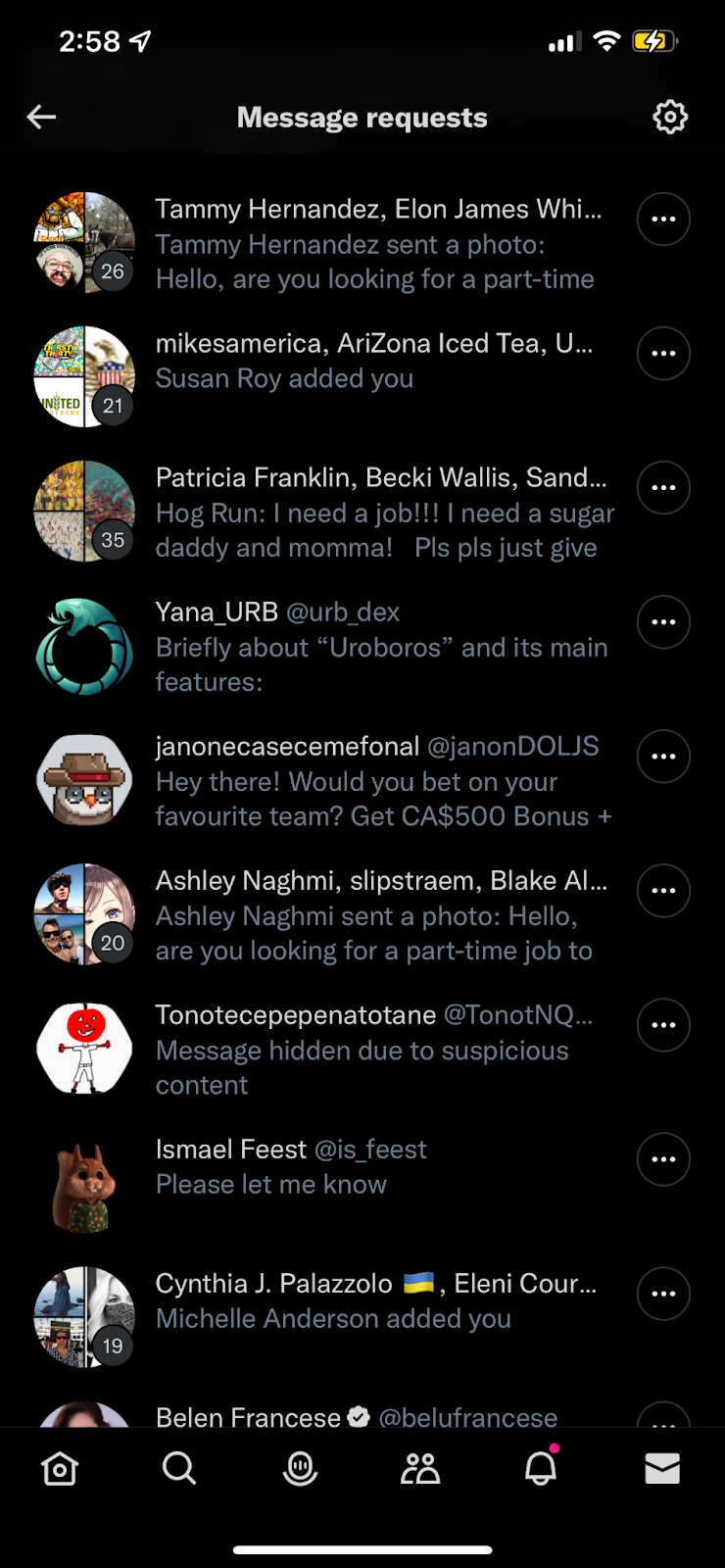Screen dimensions: 725x1568
Task: Switch to the Home tab
Action: (x=60, y=1468)
